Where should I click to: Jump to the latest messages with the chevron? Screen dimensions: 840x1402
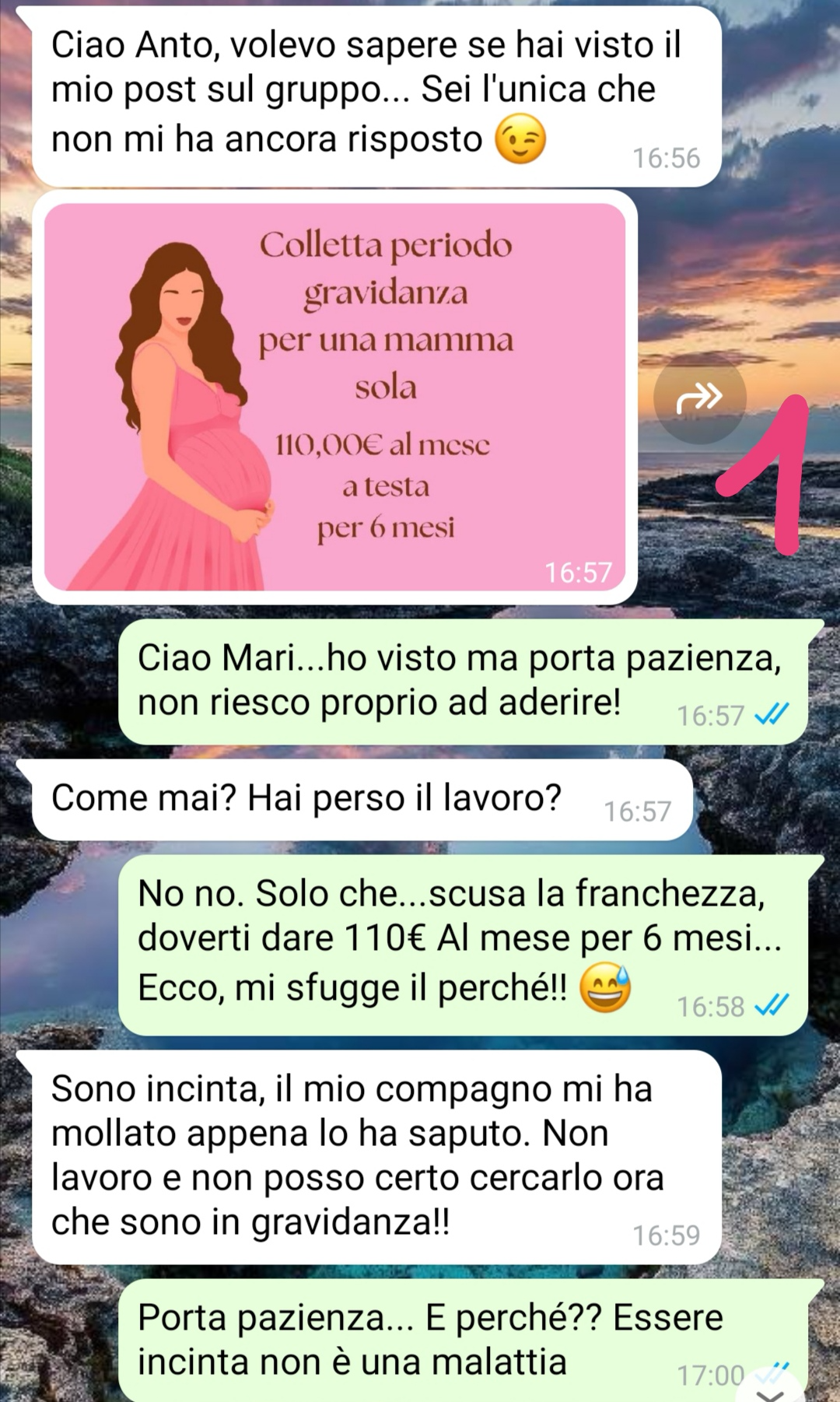(x=775, y=1390)
